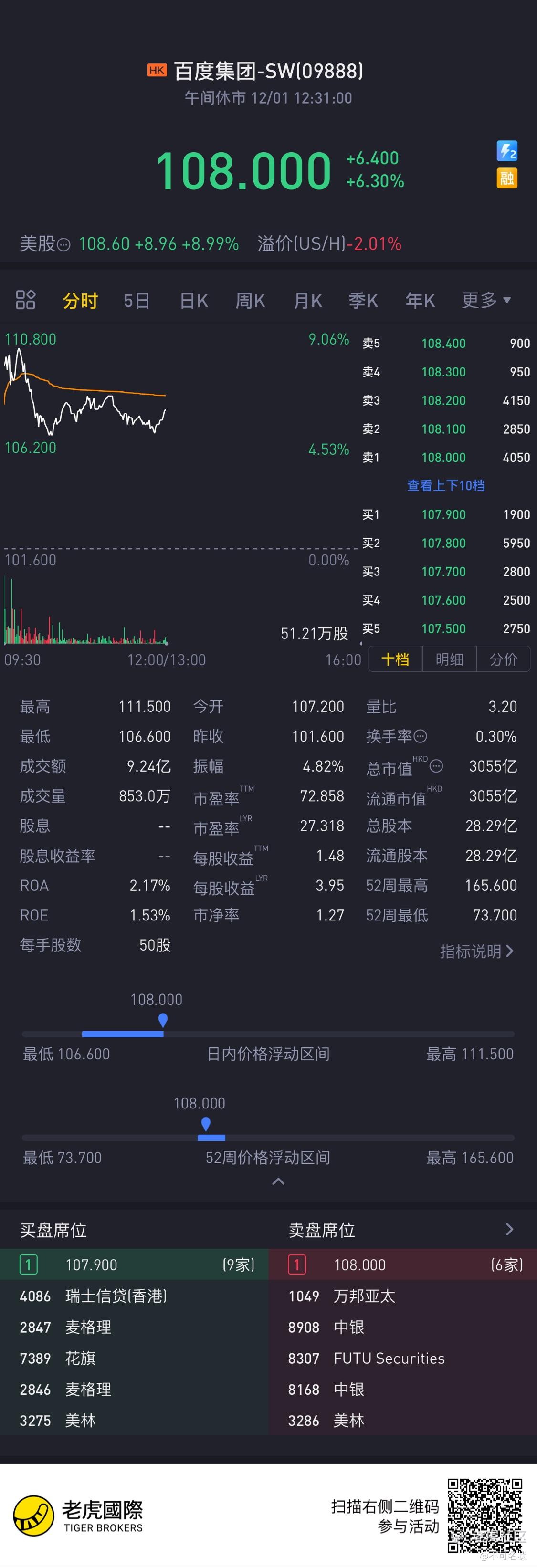Collapse the price range section
This screenshot has height=1568, width=537.
[x=278, y=1181]
